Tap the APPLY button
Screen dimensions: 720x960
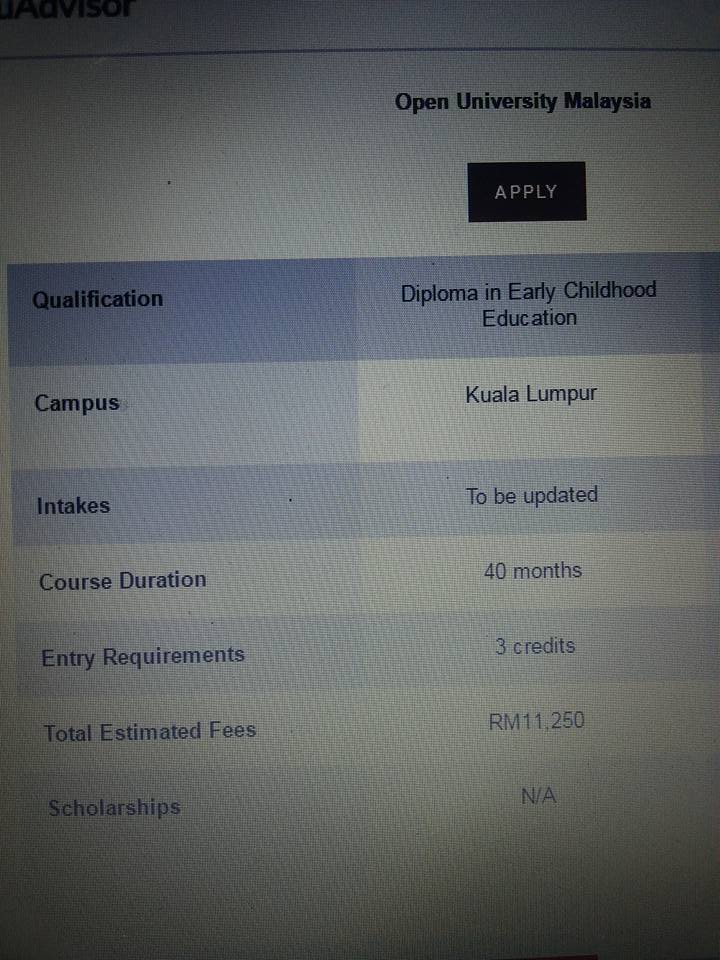[526, 192]
